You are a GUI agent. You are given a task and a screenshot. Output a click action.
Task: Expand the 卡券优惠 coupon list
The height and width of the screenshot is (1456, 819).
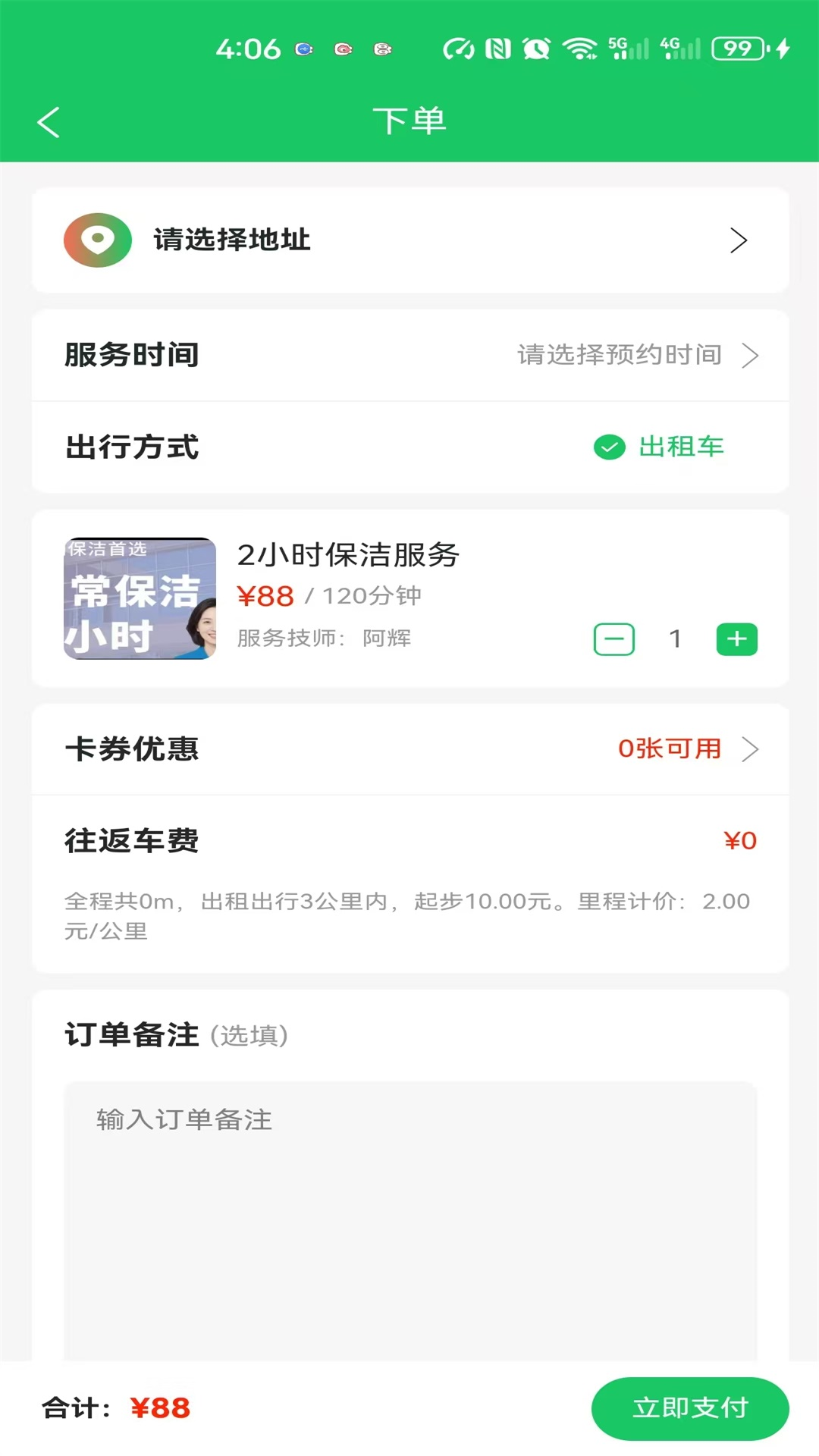click(409, 748)
